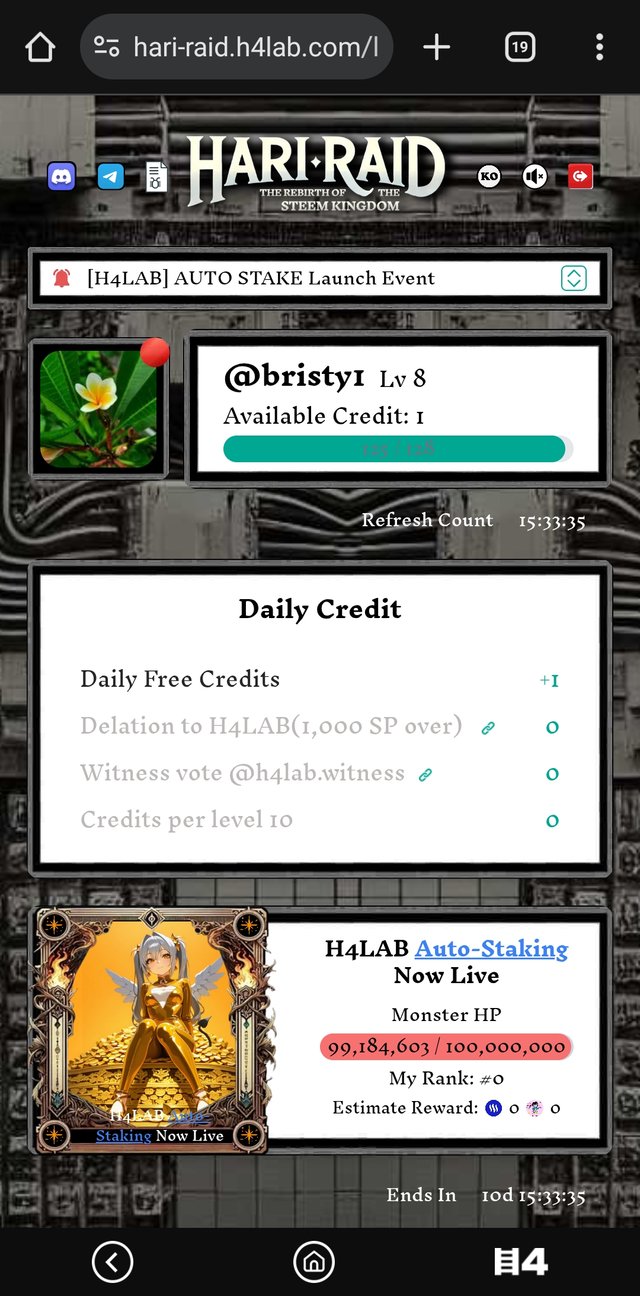Open the tab switcher showing 19
The image size is (640, 1296).
tap(519, 47)
